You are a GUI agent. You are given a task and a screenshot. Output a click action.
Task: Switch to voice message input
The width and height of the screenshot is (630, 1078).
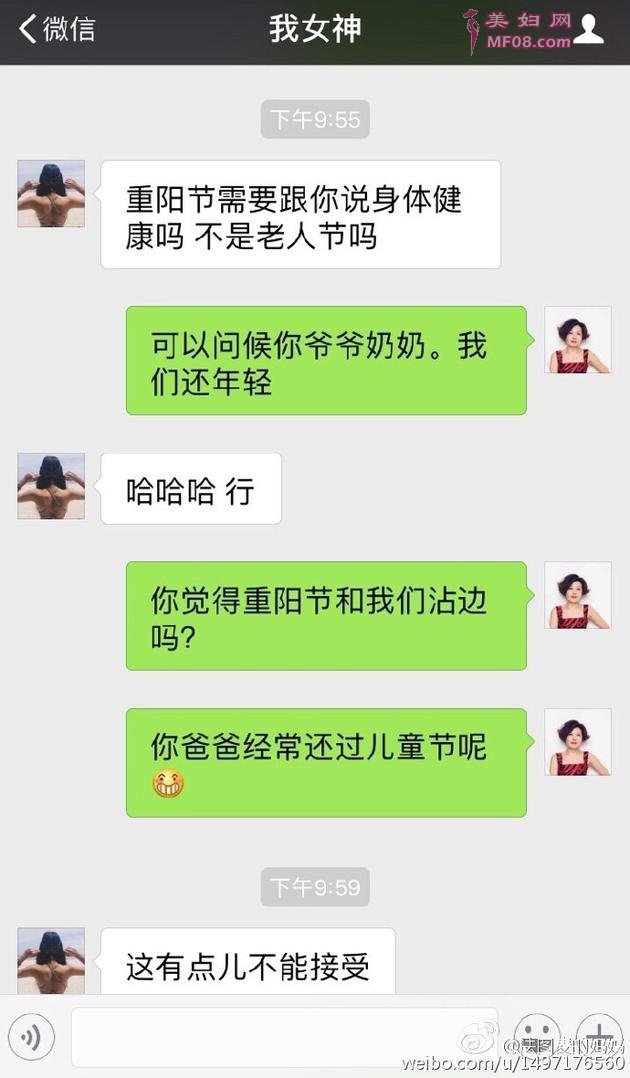pos(32,1037)
